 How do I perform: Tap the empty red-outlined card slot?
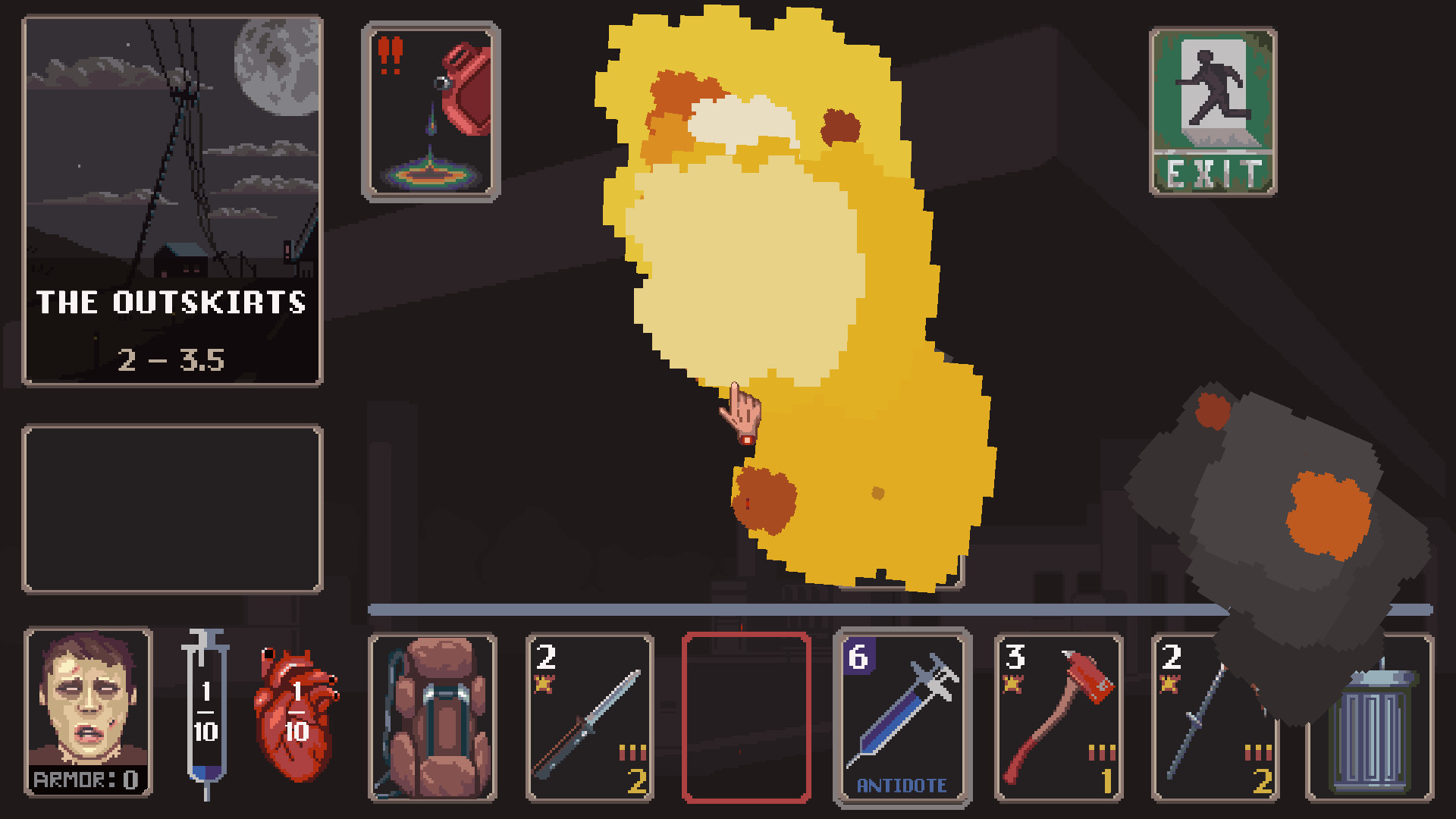tap(746, 717)
